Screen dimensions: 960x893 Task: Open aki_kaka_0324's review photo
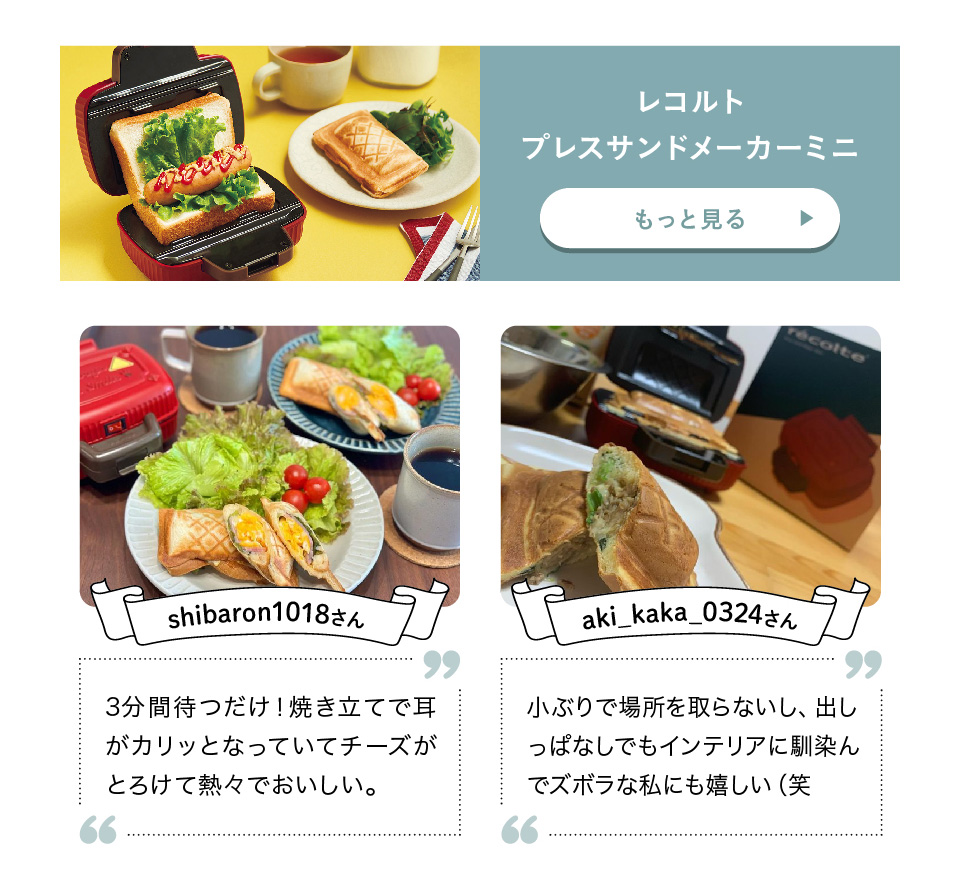pos(690,460)
